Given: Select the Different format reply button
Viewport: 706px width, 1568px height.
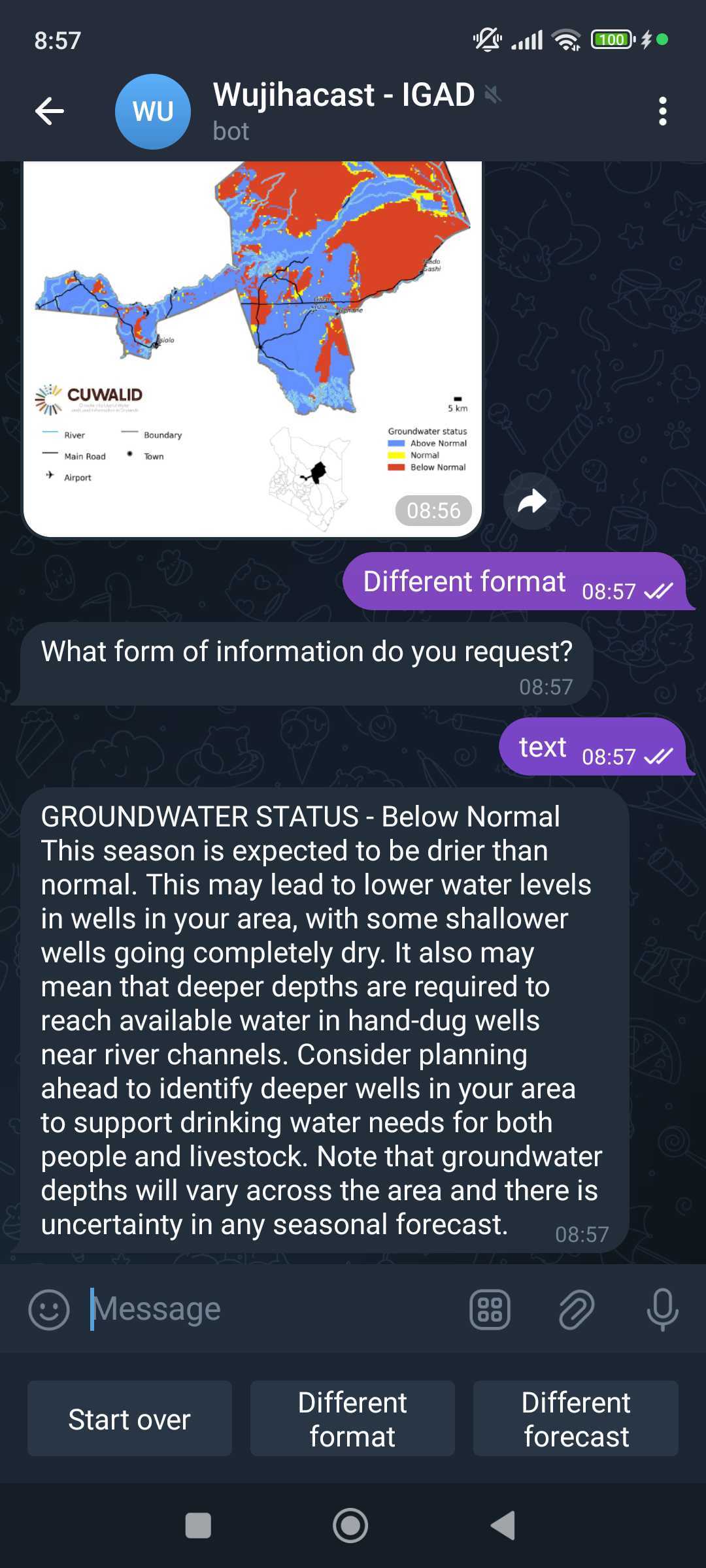Looking at the screenshot, I should (x=352, y=1418).
